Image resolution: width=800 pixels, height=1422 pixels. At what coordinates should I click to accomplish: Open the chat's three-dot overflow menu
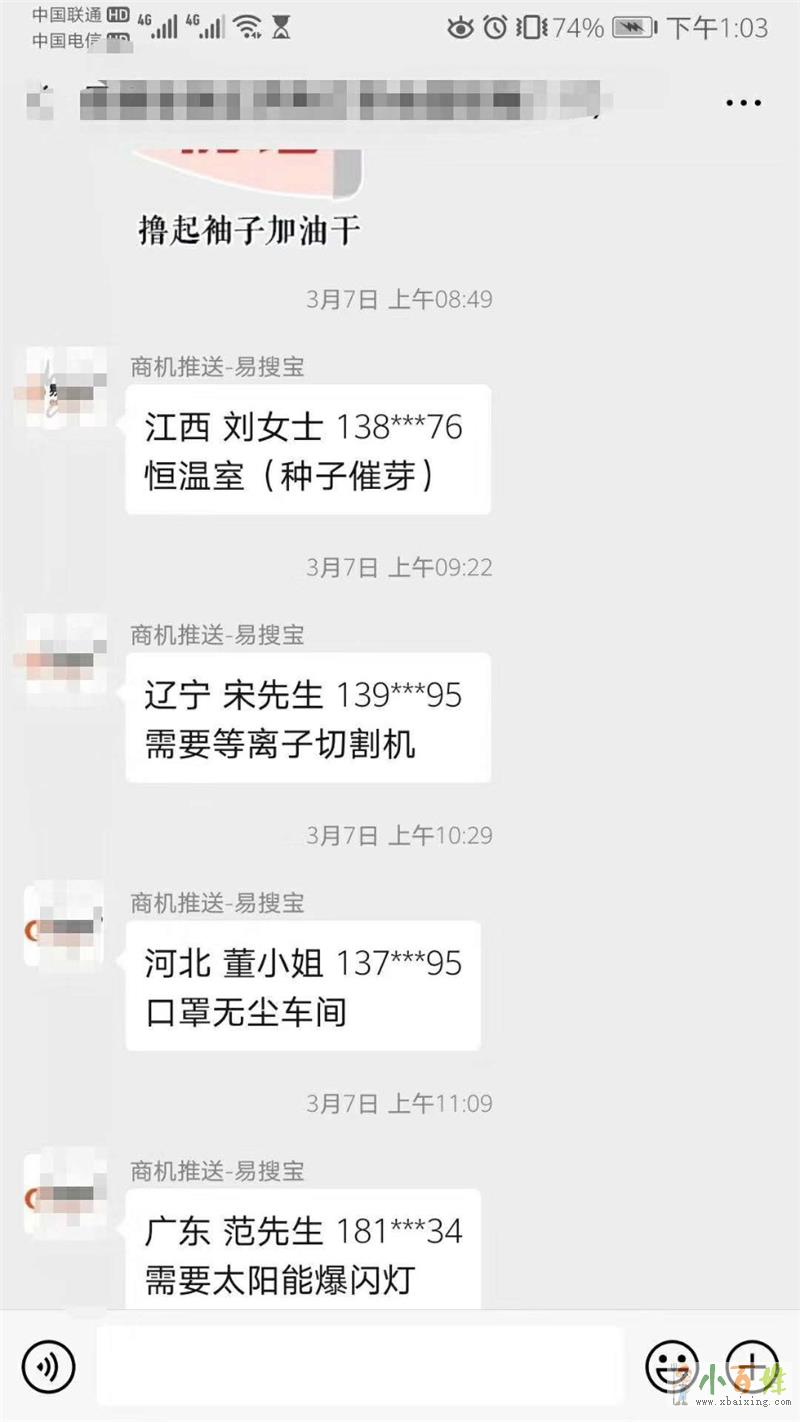tap(743, 103)
